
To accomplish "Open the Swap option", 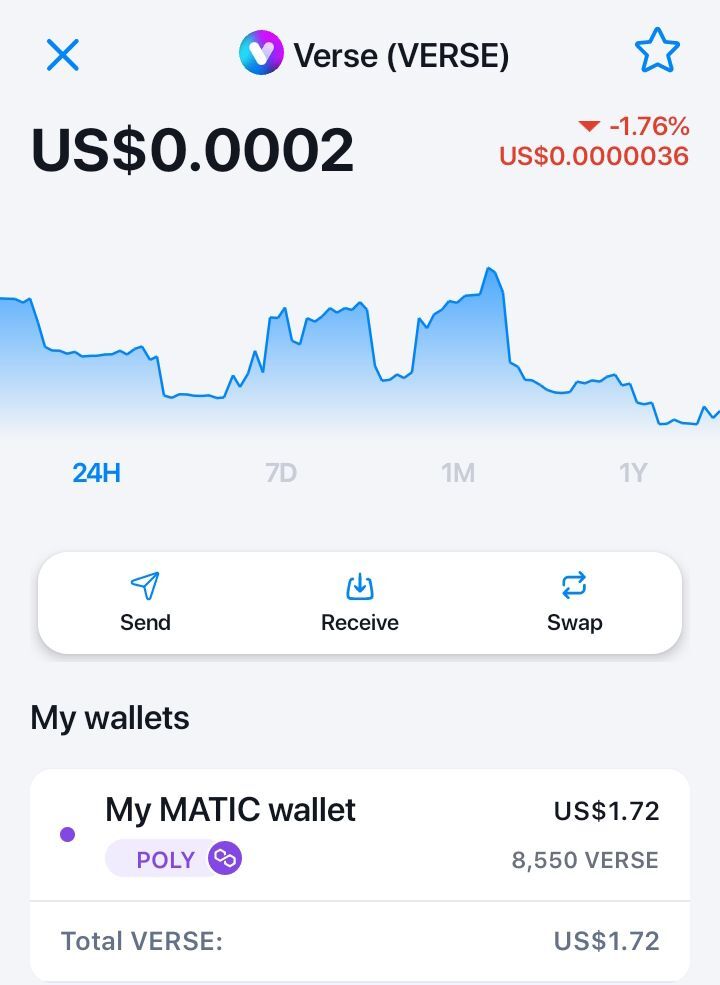I will [574, 603].
